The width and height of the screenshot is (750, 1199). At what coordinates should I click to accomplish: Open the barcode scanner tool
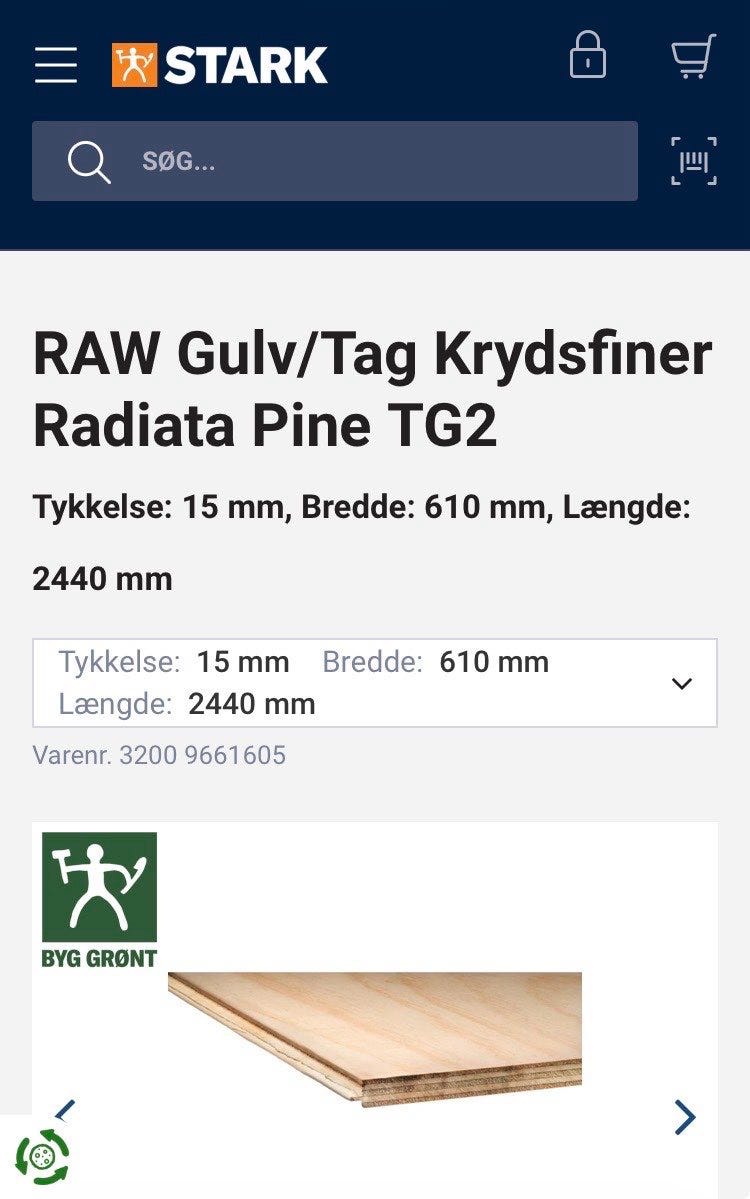click(x=694, y=160)
